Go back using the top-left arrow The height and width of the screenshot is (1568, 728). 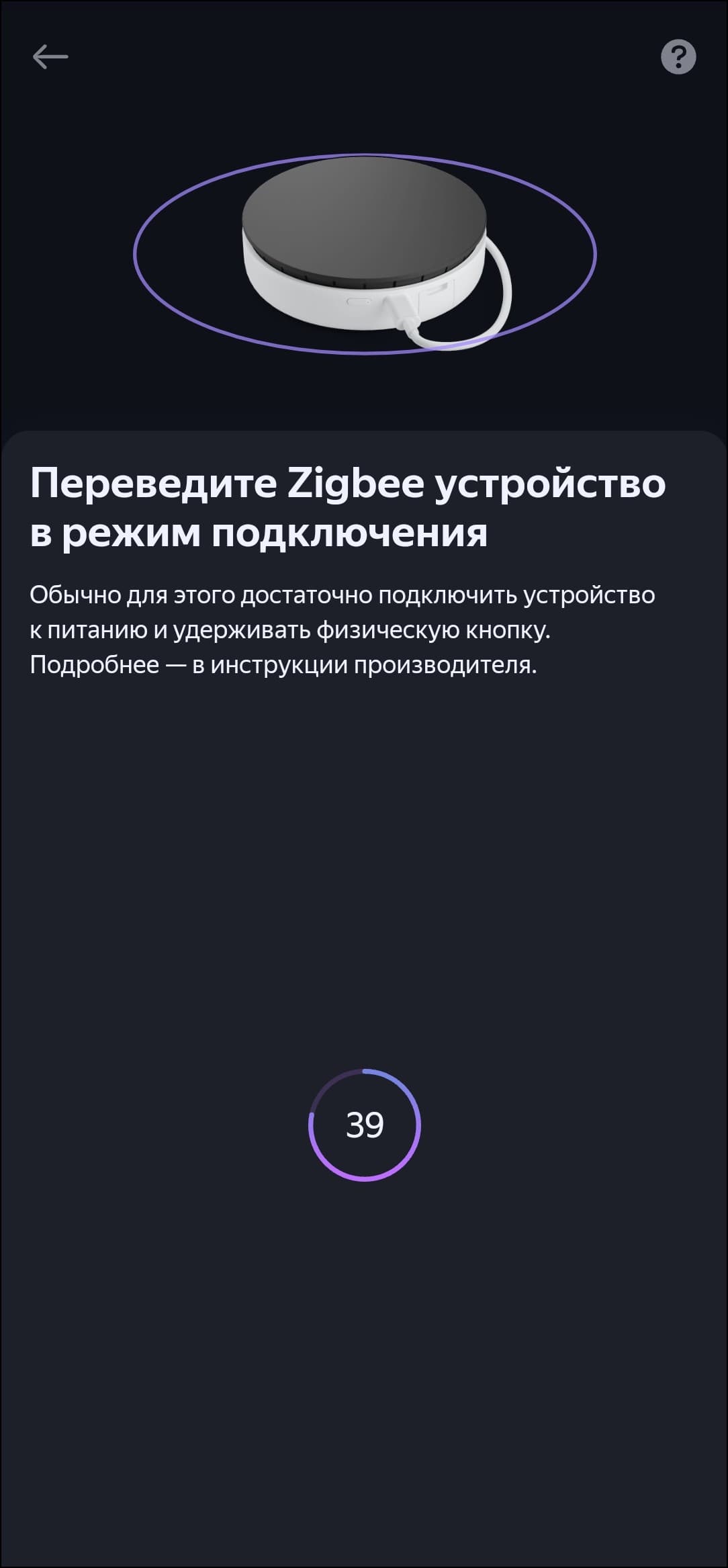click(x=50, y=56)
